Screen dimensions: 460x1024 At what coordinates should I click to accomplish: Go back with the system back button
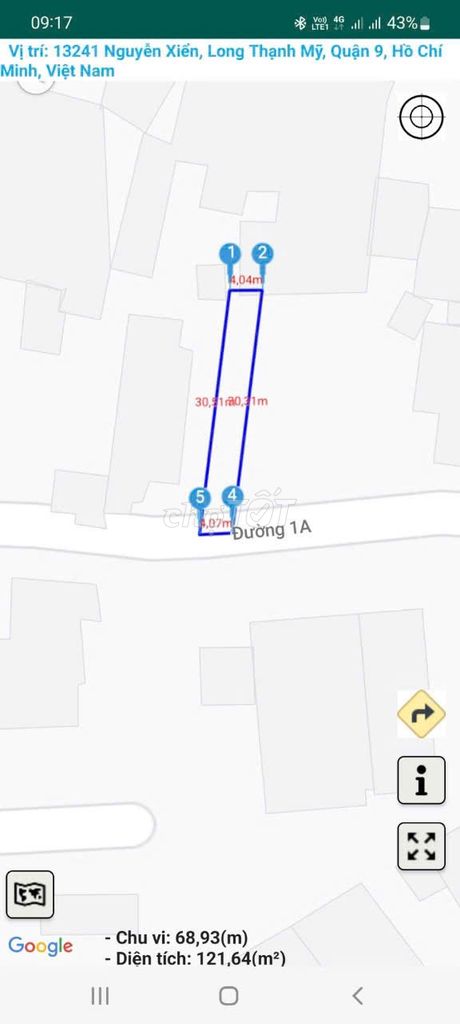[x=357, y=995]
